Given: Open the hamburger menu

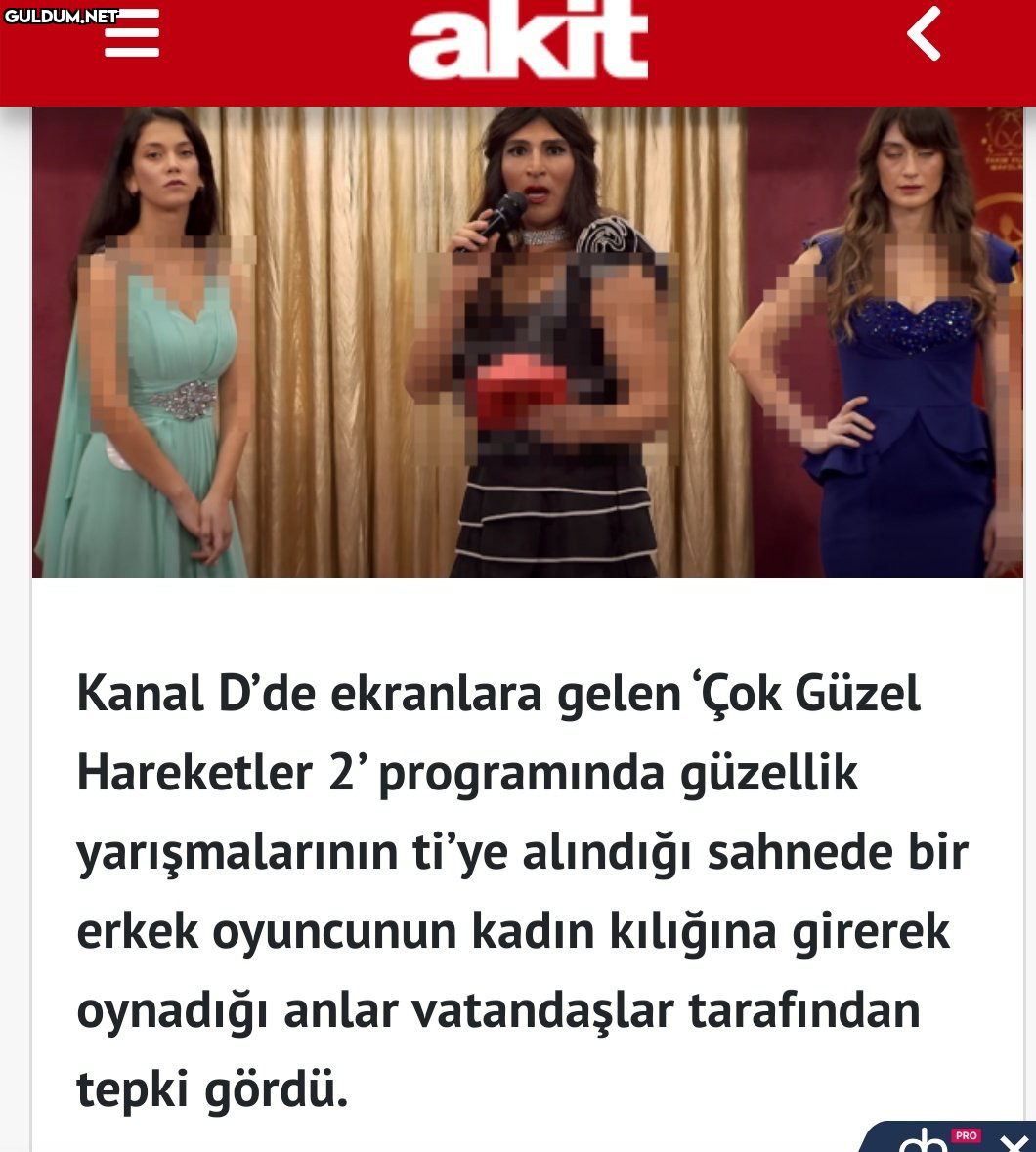Looking at the screenshot, I should pos(132,34).
